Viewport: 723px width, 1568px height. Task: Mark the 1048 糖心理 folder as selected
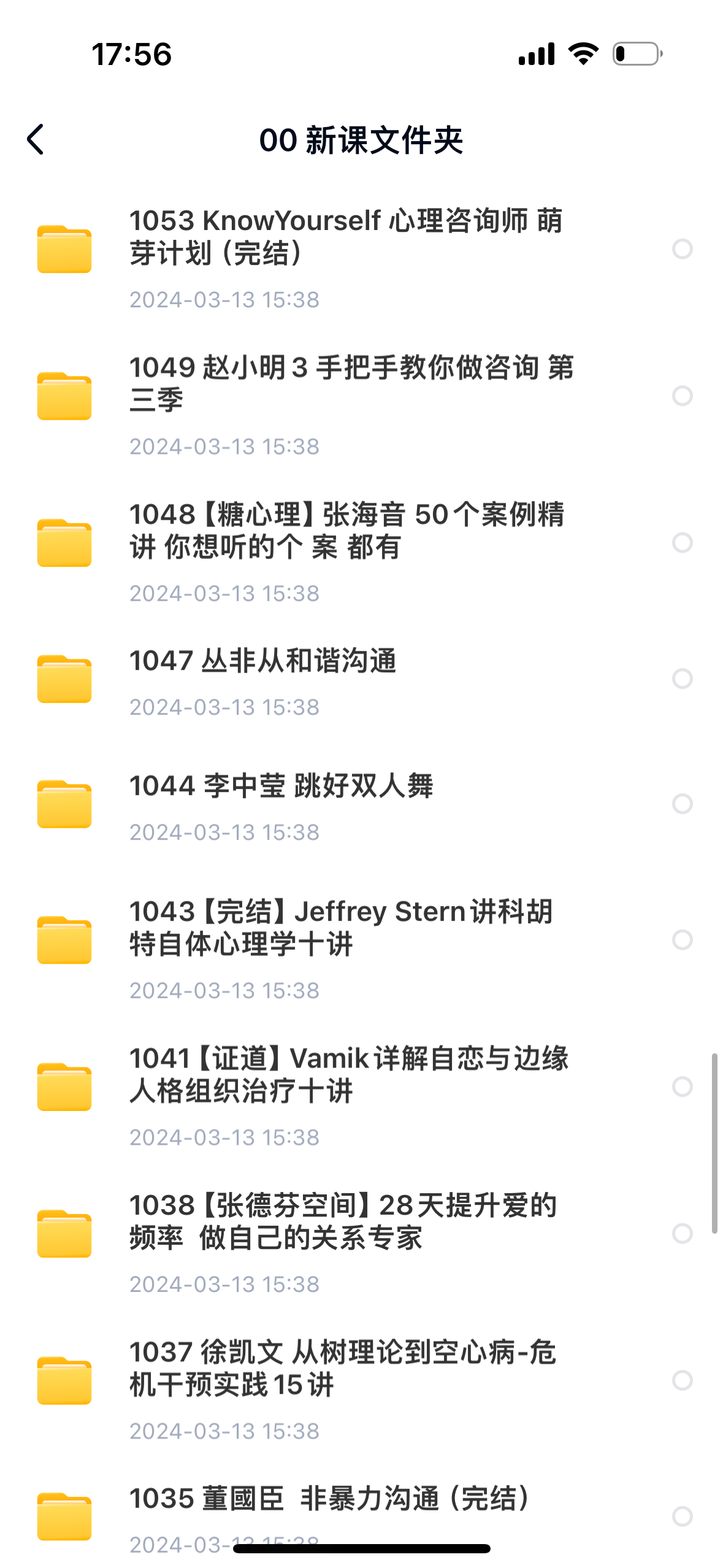682,542
